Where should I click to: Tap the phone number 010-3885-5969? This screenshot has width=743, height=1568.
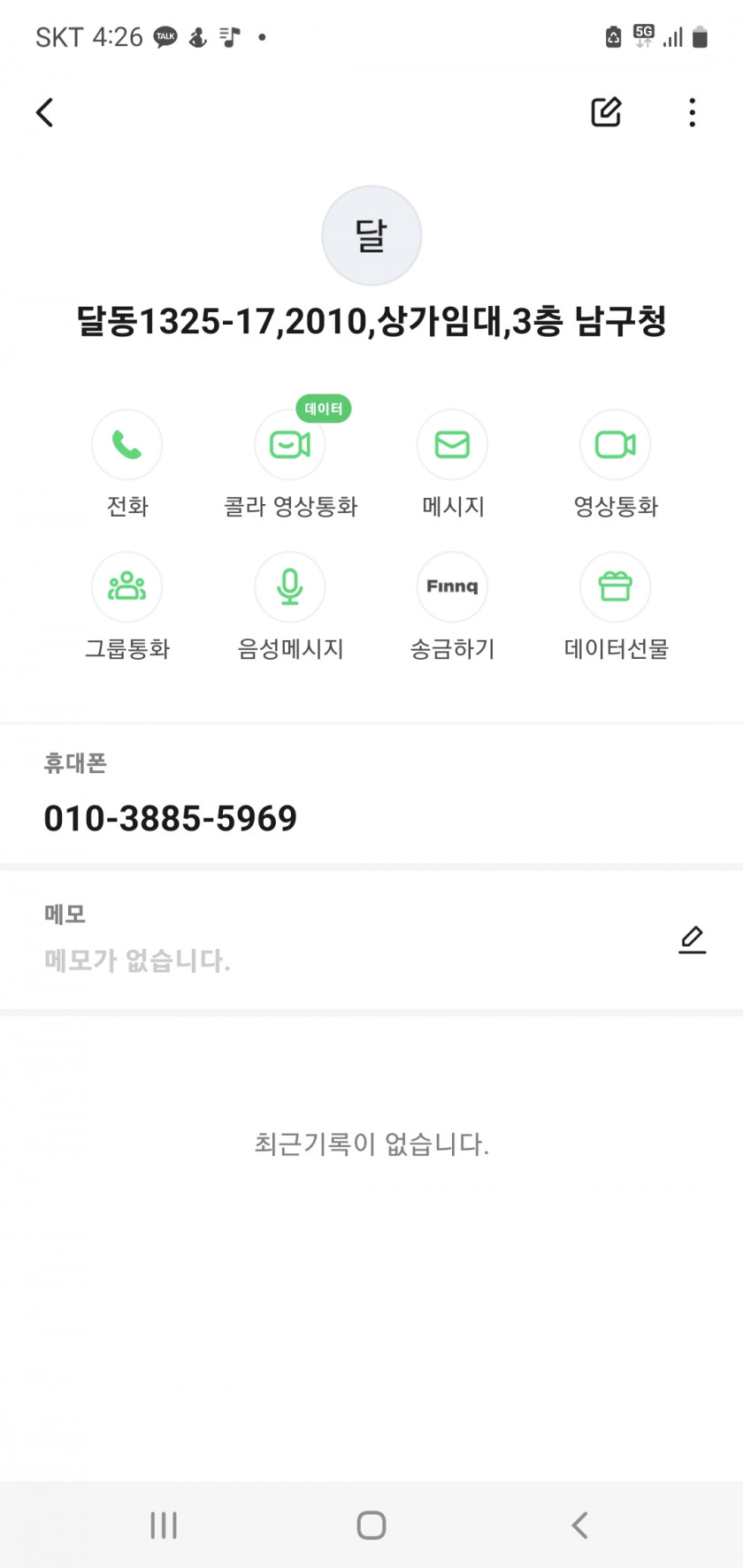[171, 818]
